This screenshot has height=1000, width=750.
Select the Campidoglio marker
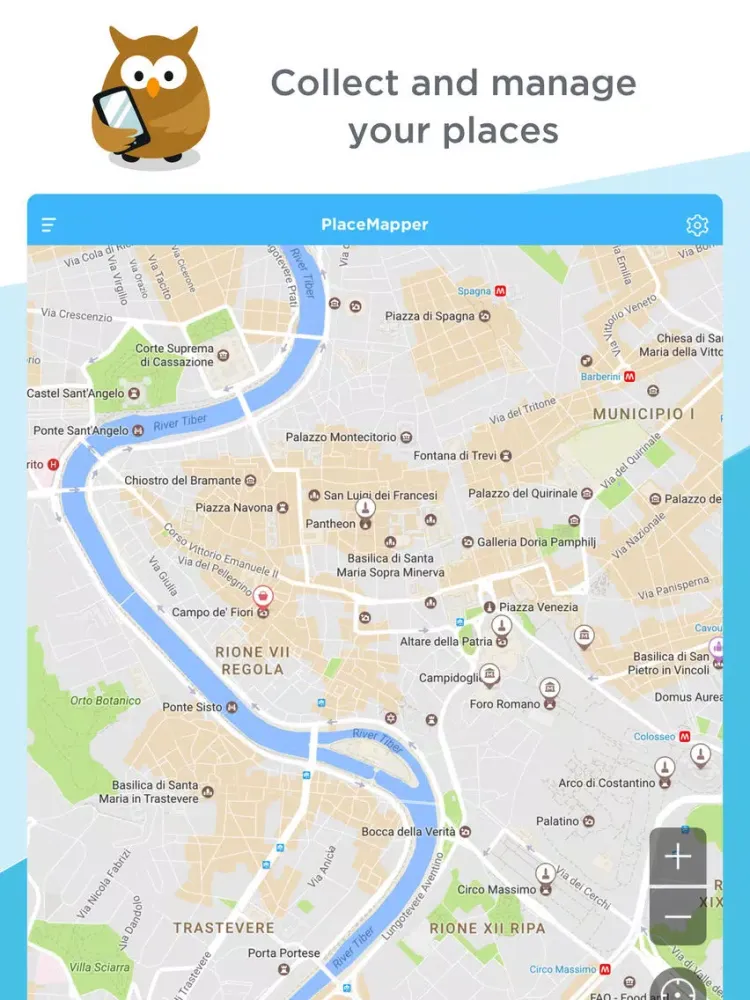489,675
